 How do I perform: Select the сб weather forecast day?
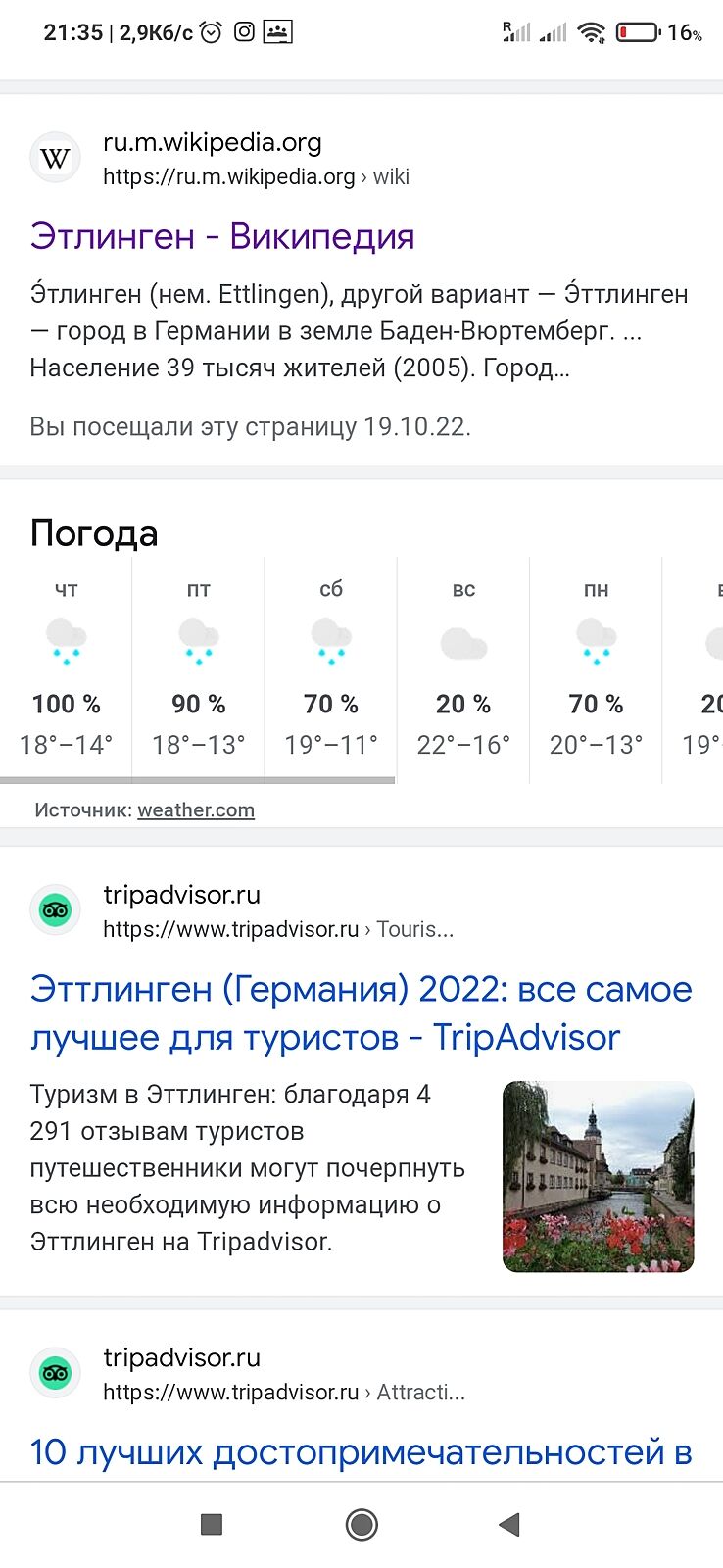331,669
